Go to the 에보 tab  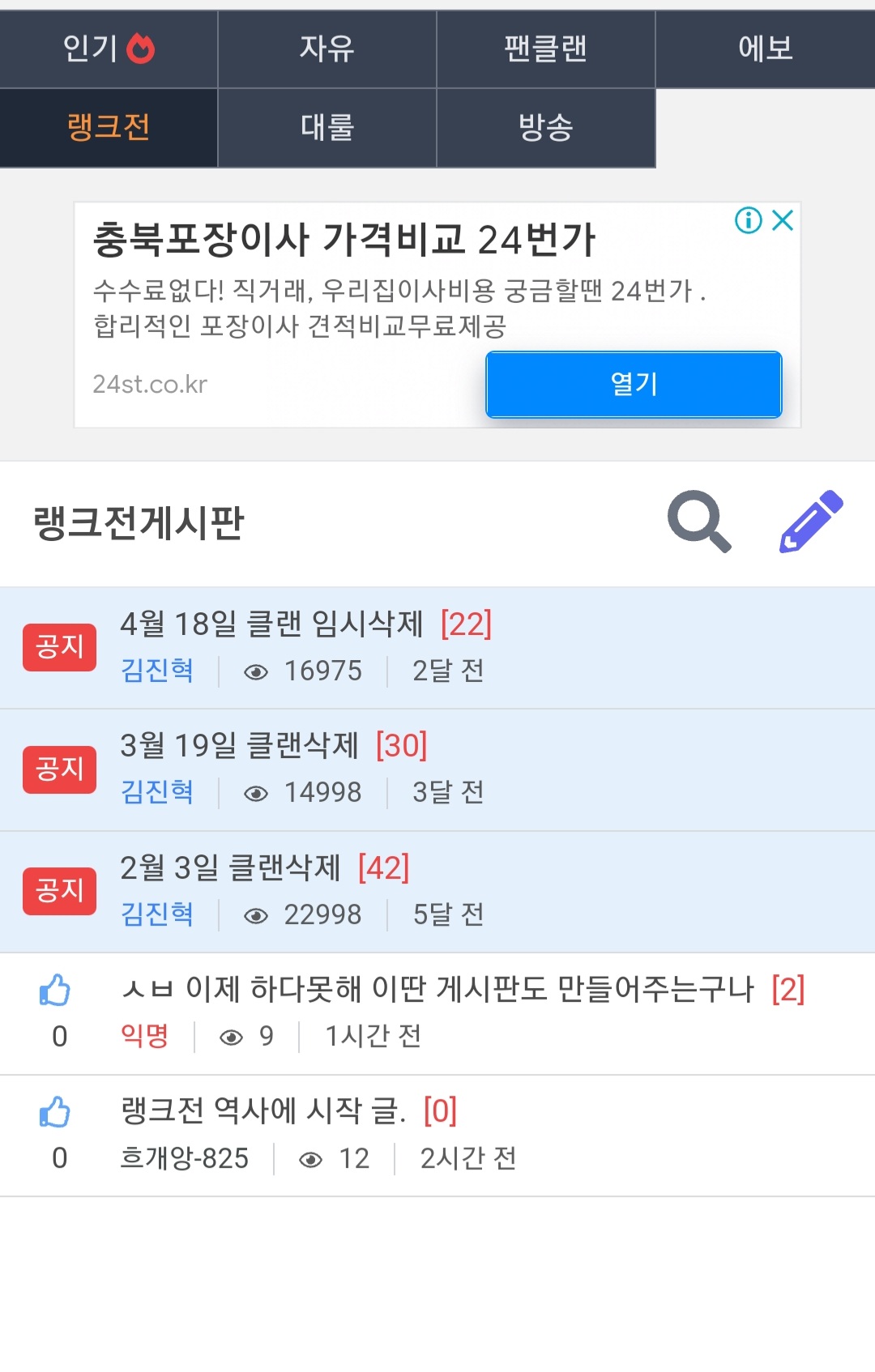[x=765, y=49]
